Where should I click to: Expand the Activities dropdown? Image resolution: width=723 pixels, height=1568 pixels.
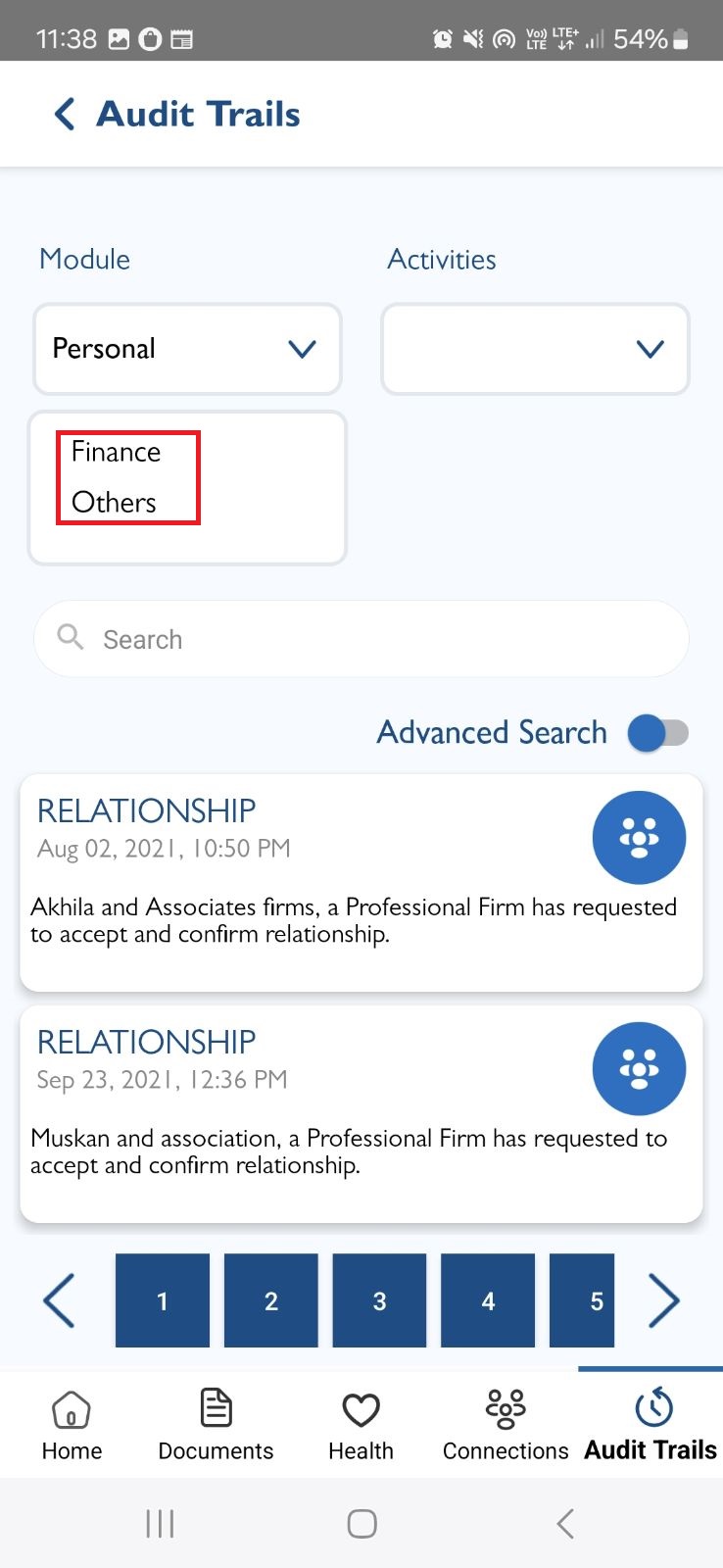coord(535,349)
